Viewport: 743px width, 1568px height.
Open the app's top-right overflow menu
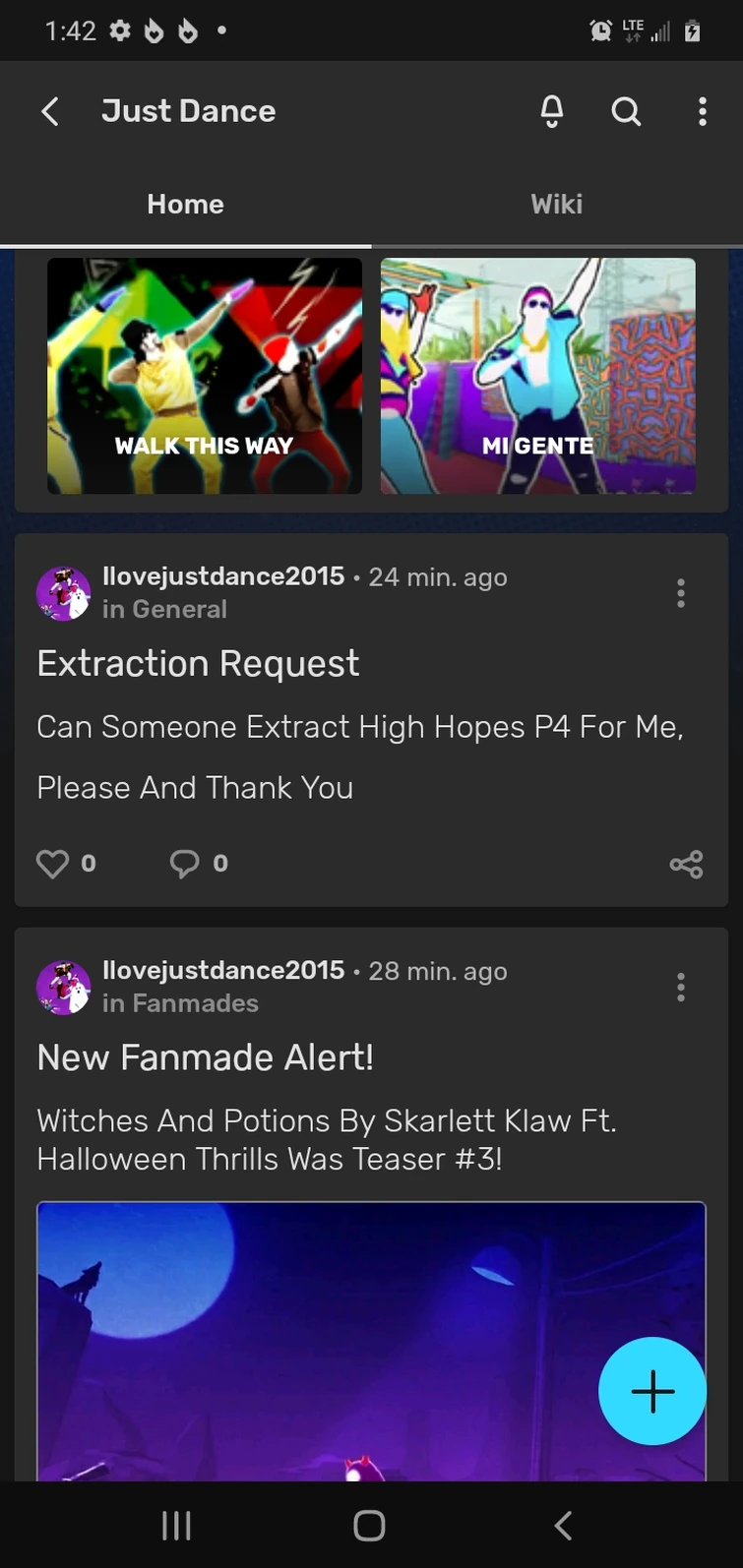click(702, 111)
